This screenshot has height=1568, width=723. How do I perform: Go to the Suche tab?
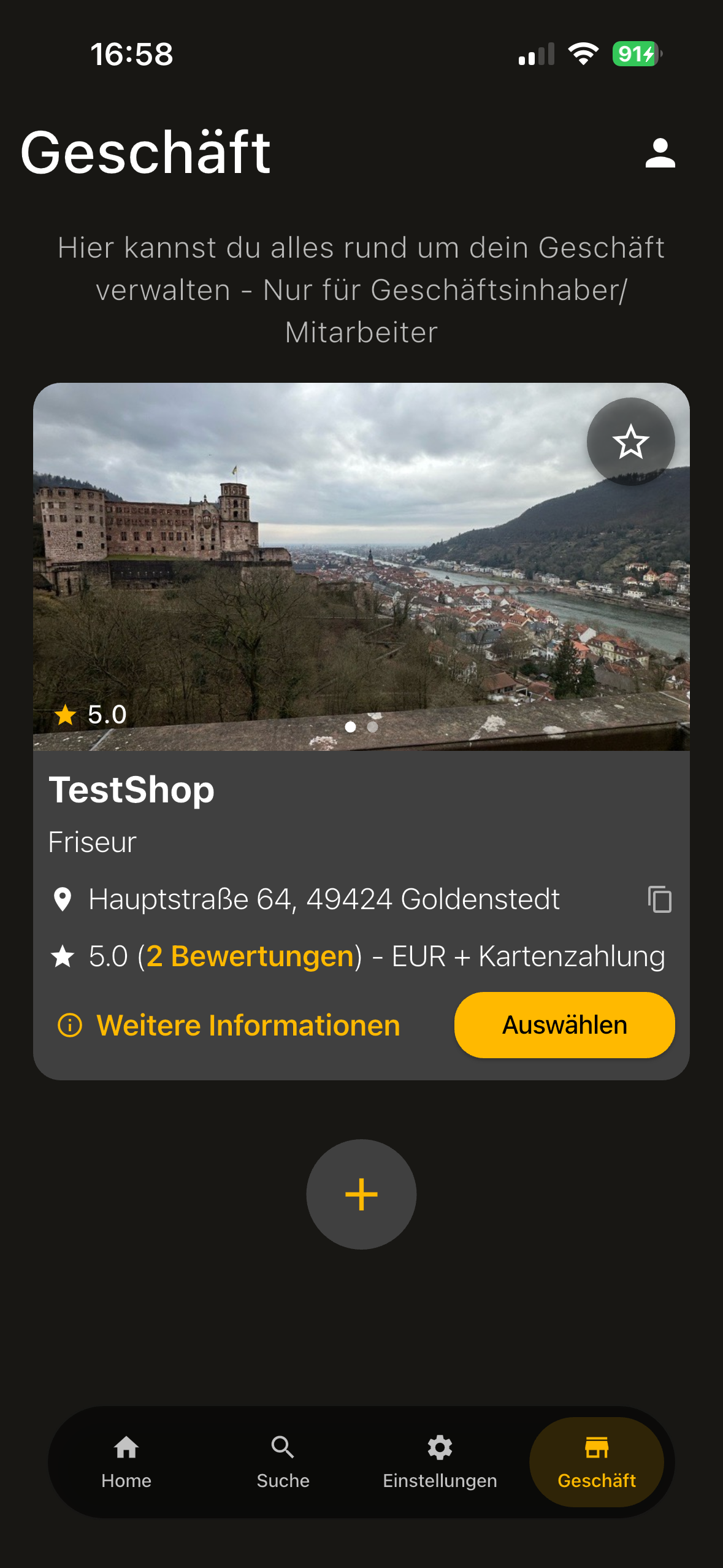pyautogui.click(x=283, y=1462)
